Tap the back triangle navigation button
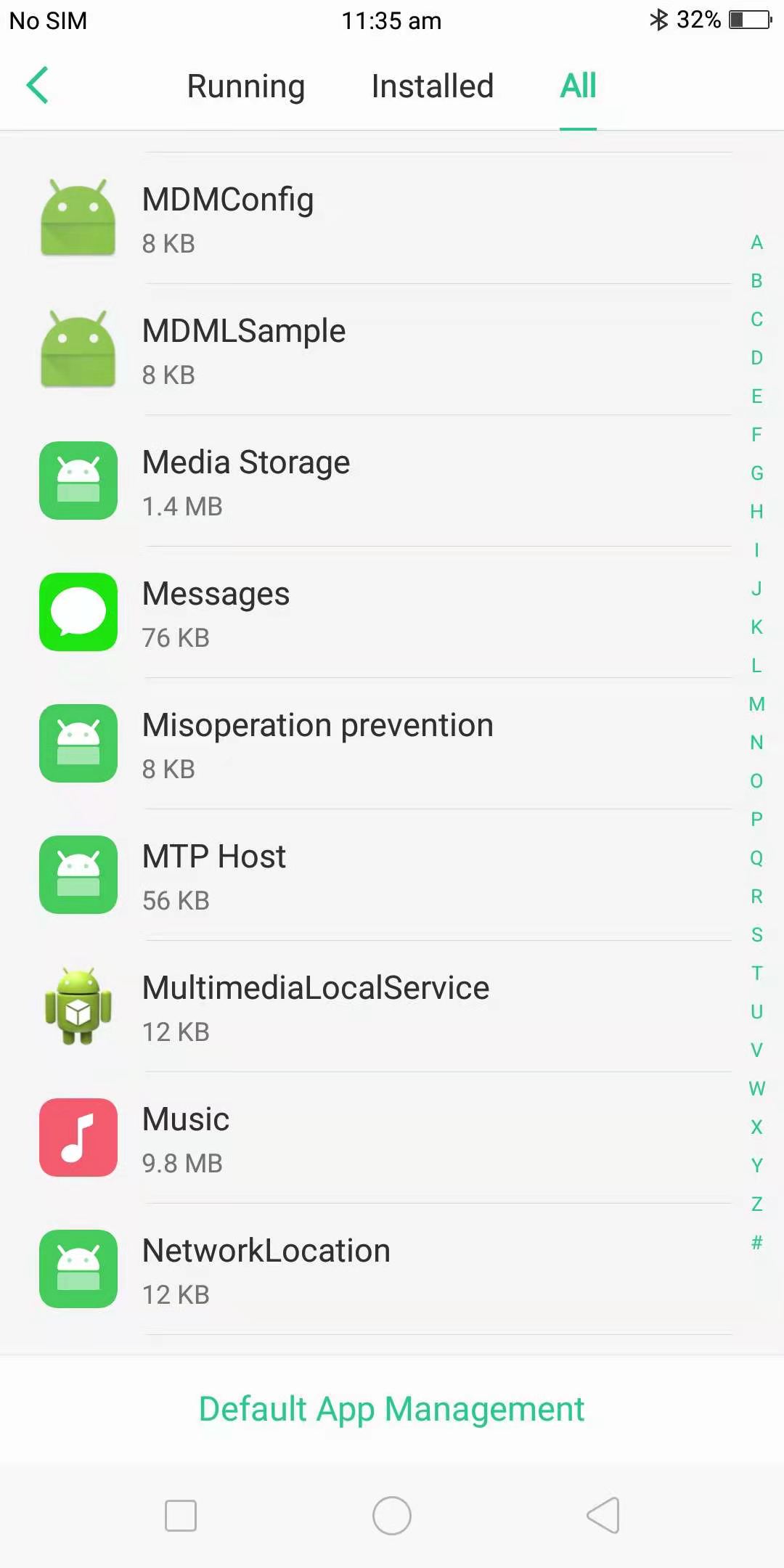This screenshot has width=784, height=1568. (603, 1515)
